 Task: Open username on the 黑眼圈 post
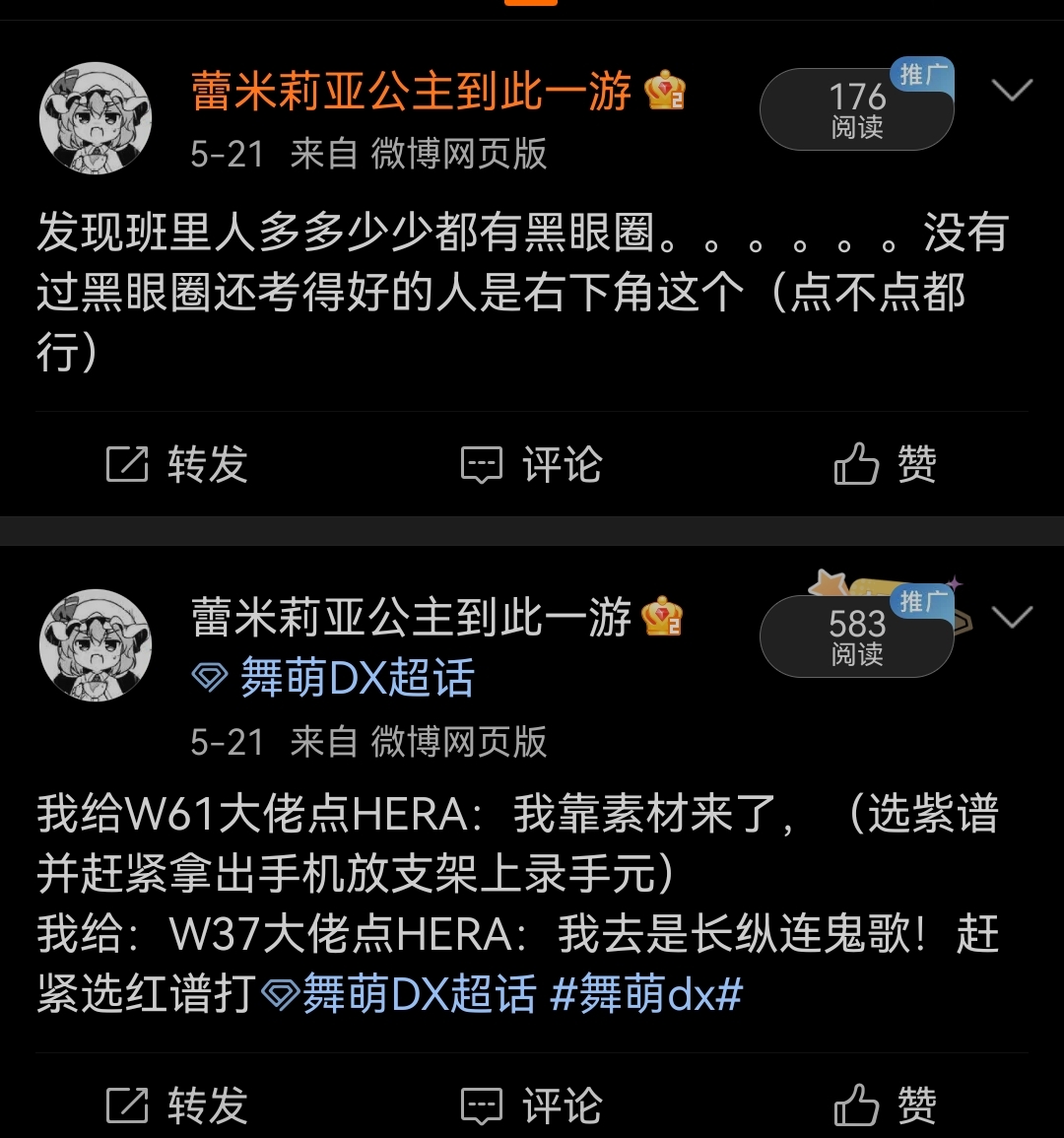coord(411,93)
